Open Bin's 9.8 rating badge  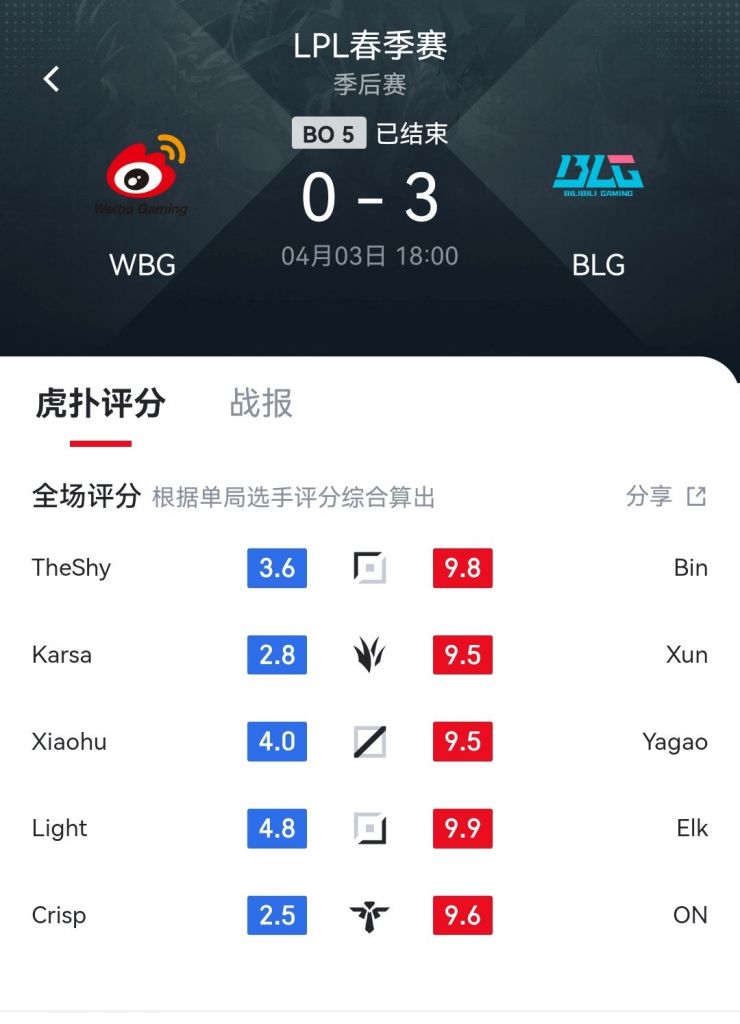(x=462, y=568)
